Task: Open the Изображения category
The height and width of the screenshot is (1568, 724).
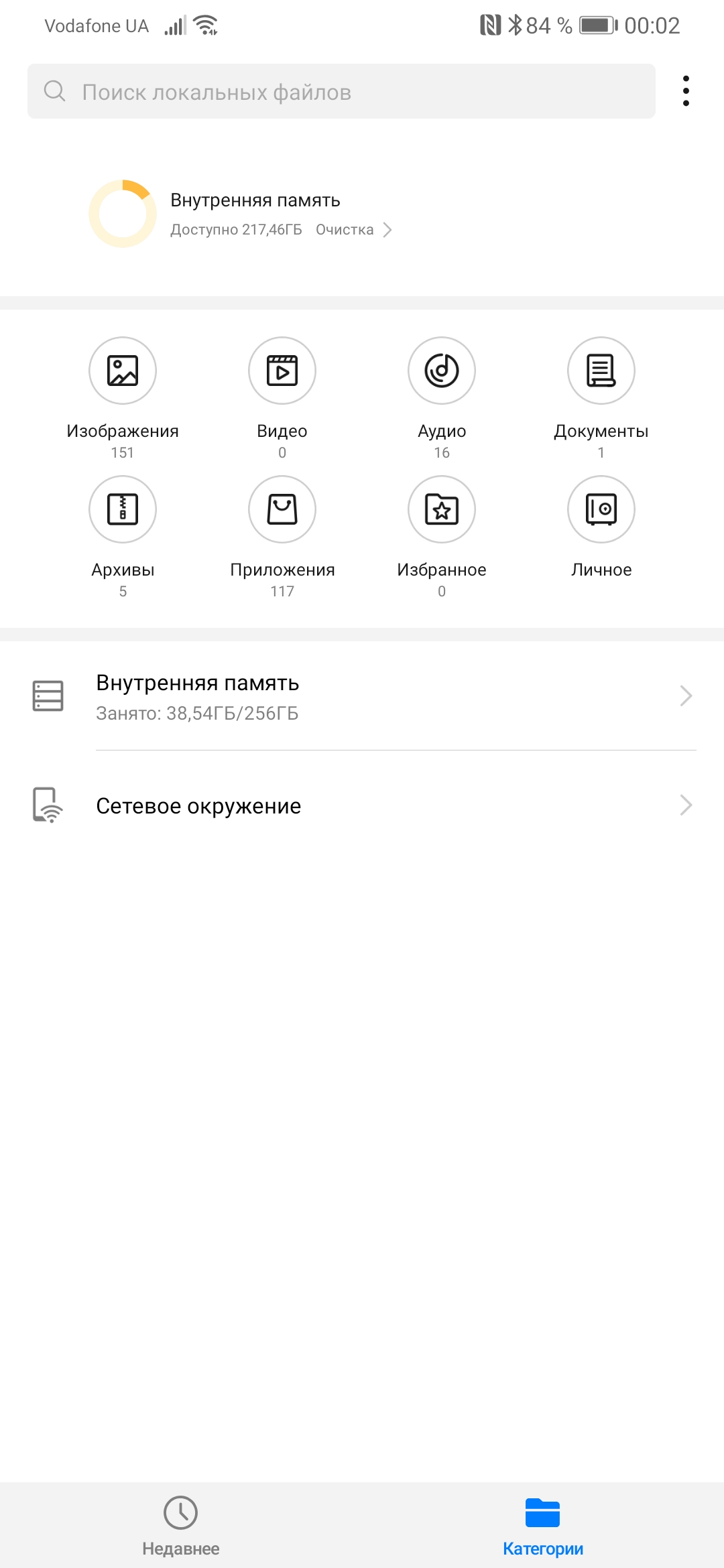Action: [123, 371]
